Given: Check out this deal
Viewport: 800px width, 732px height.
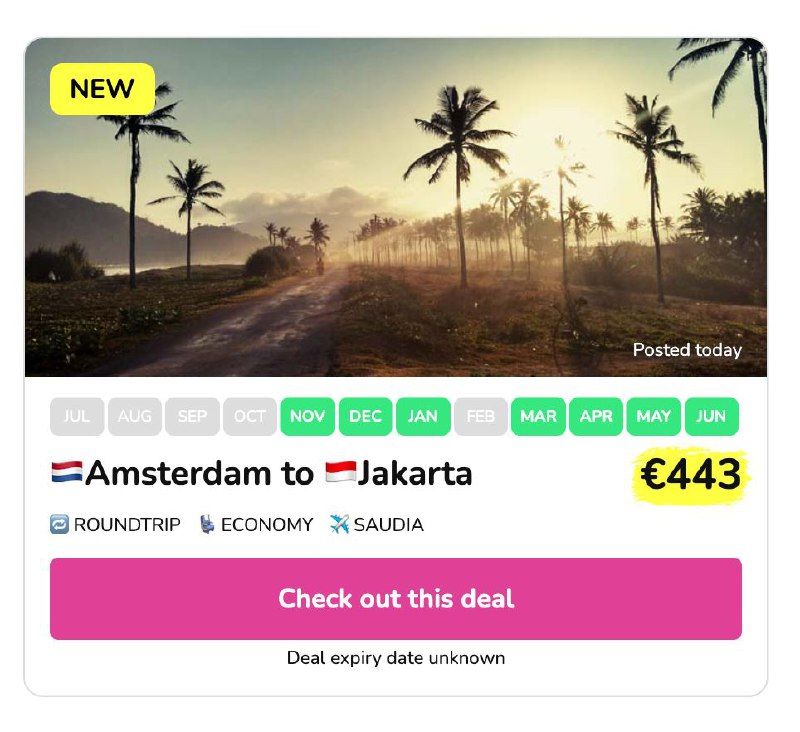Looking at the screenshot, I should (x=395, y=599).
